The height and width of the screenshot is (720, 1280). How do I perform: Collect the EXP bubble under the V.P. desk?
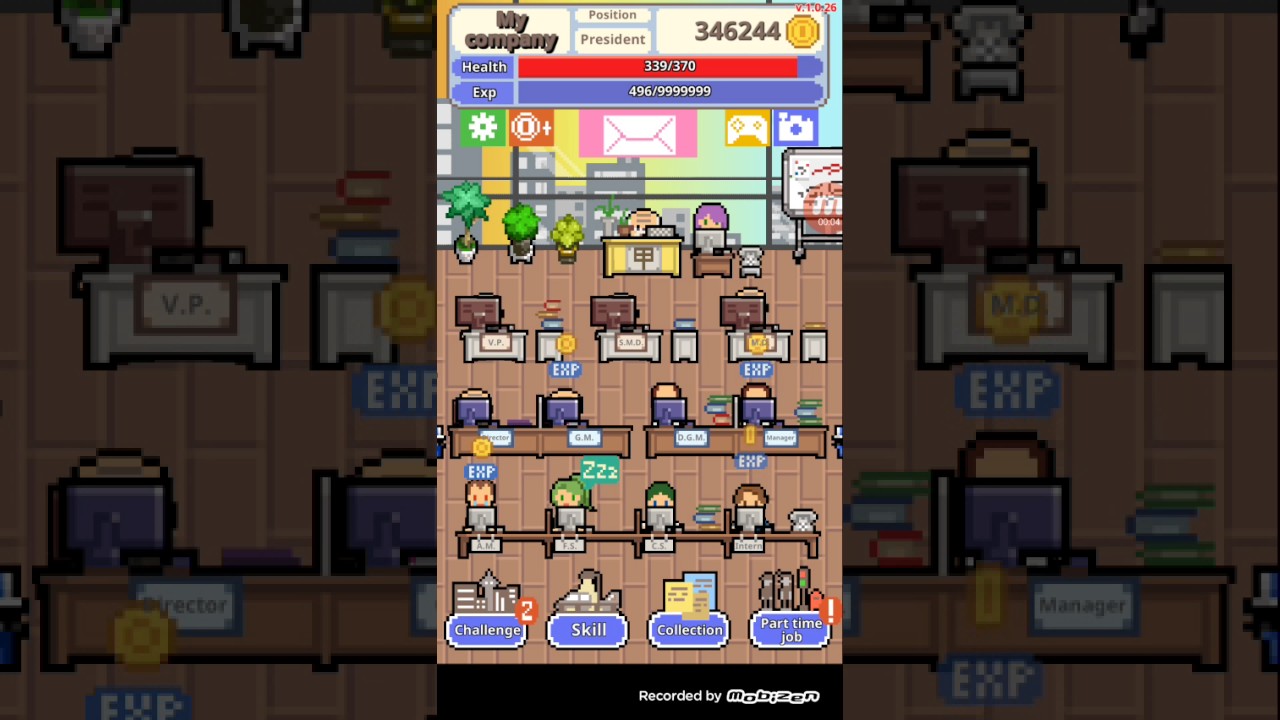[565, 370]
